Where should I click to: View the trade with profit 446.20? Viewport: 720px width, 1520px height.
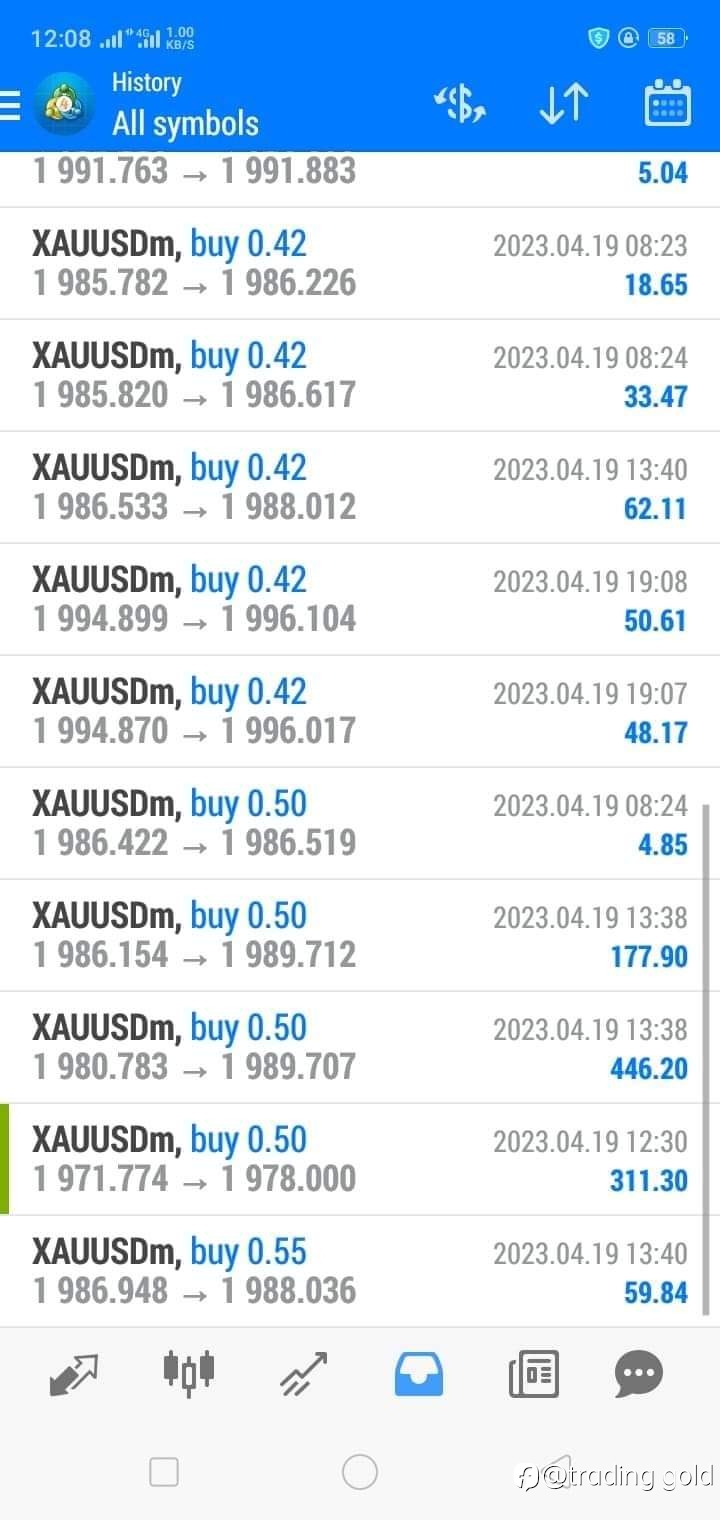point(360,1048)
